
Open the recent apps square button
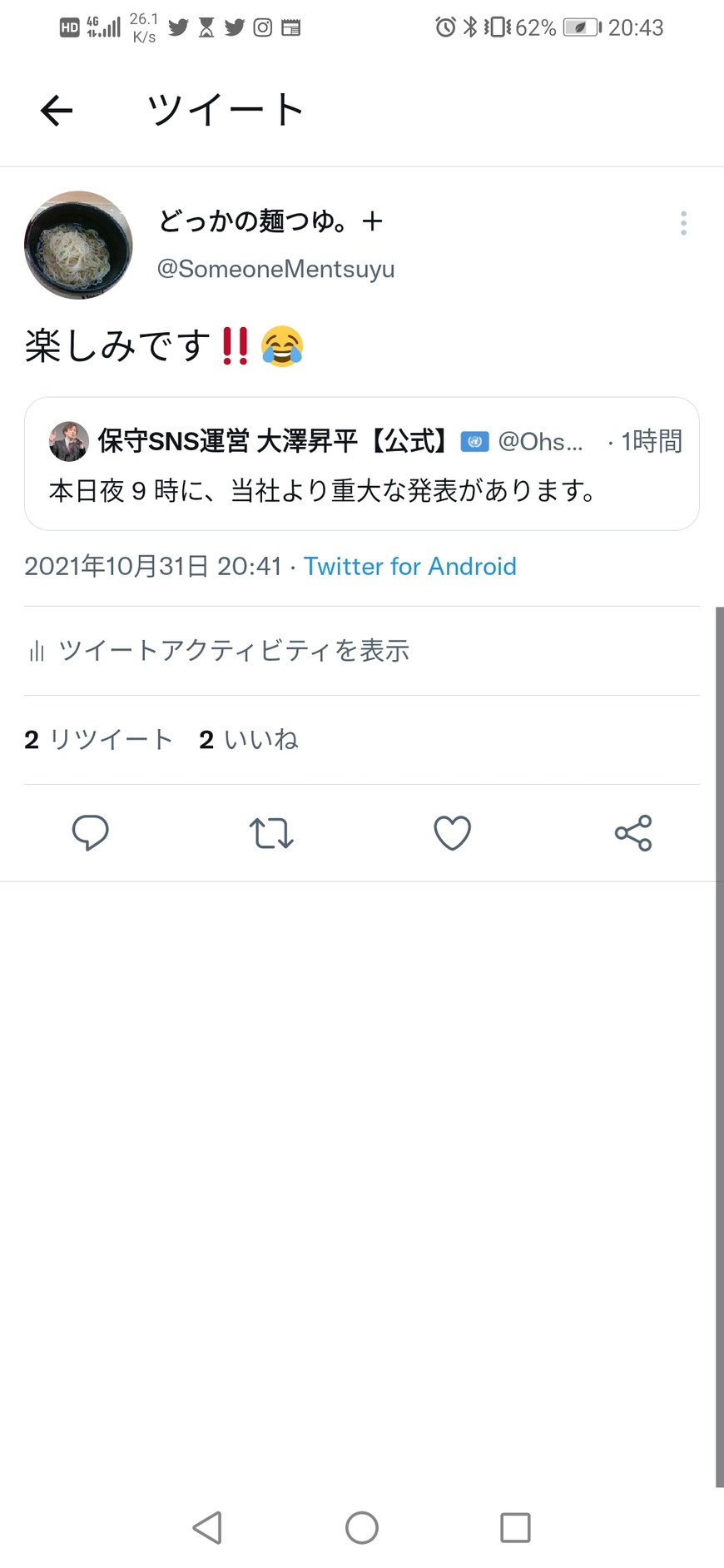point(515,1527)
